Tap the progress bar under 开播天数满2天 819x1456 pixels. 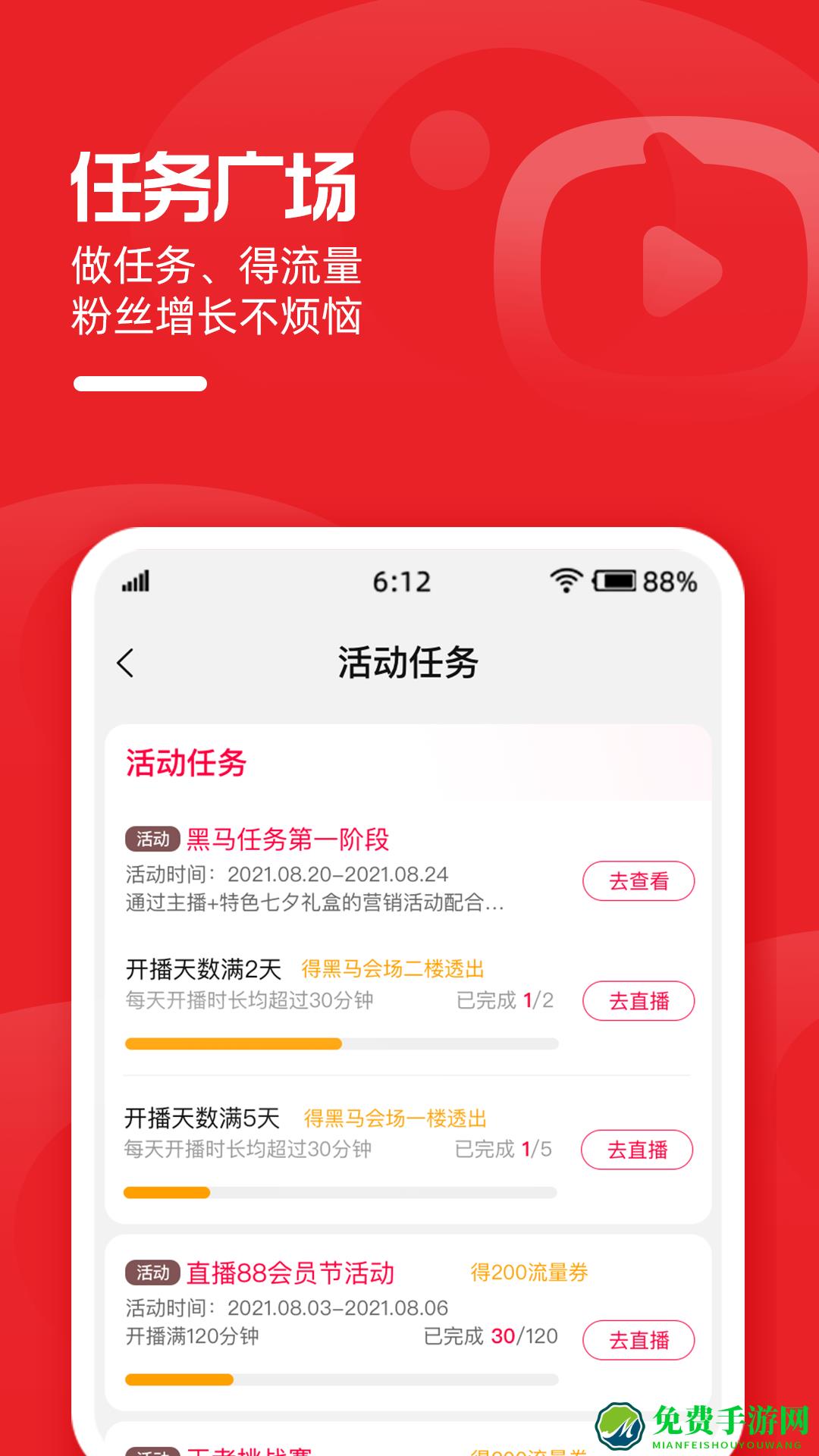pos(341,1043)
